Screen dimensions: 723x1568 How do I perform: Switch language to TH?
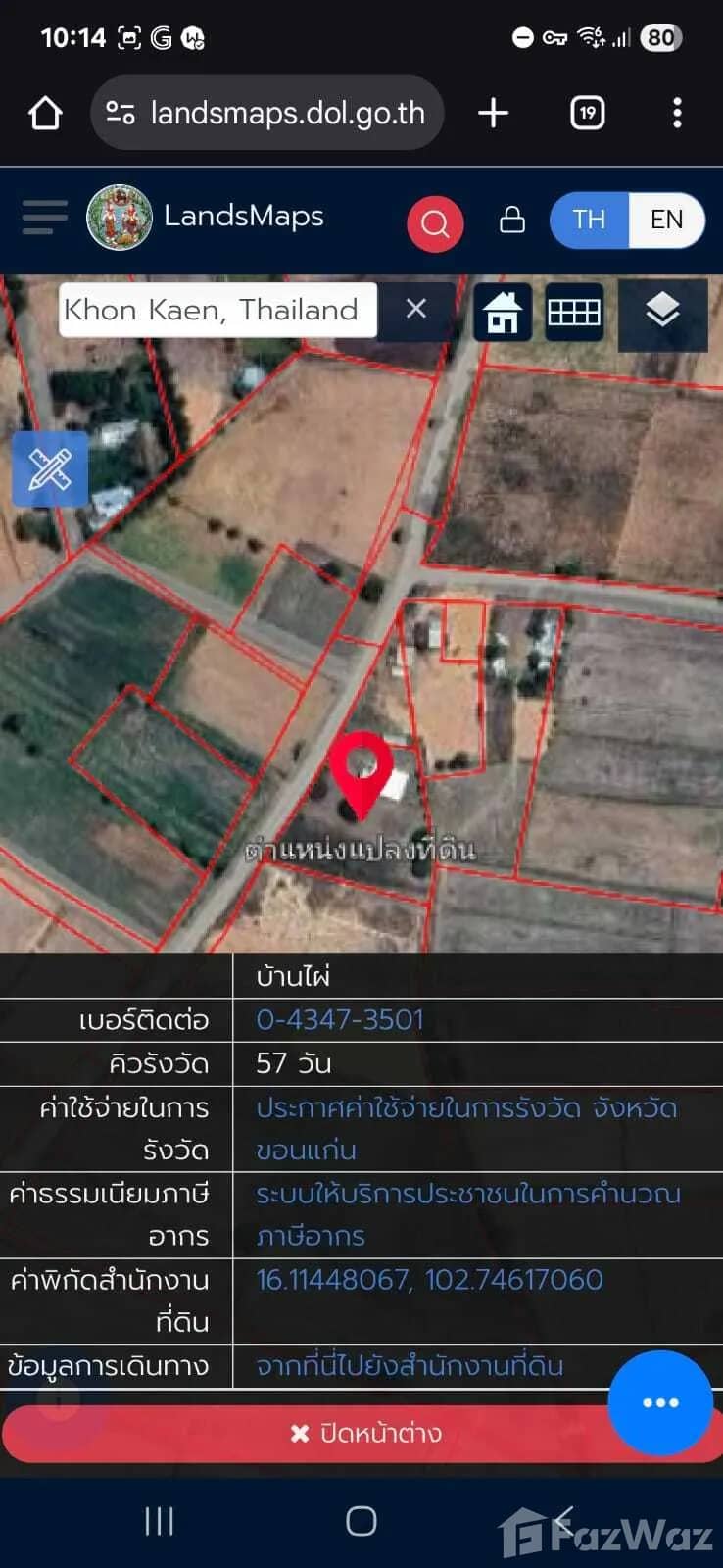[x=589, y=220]
